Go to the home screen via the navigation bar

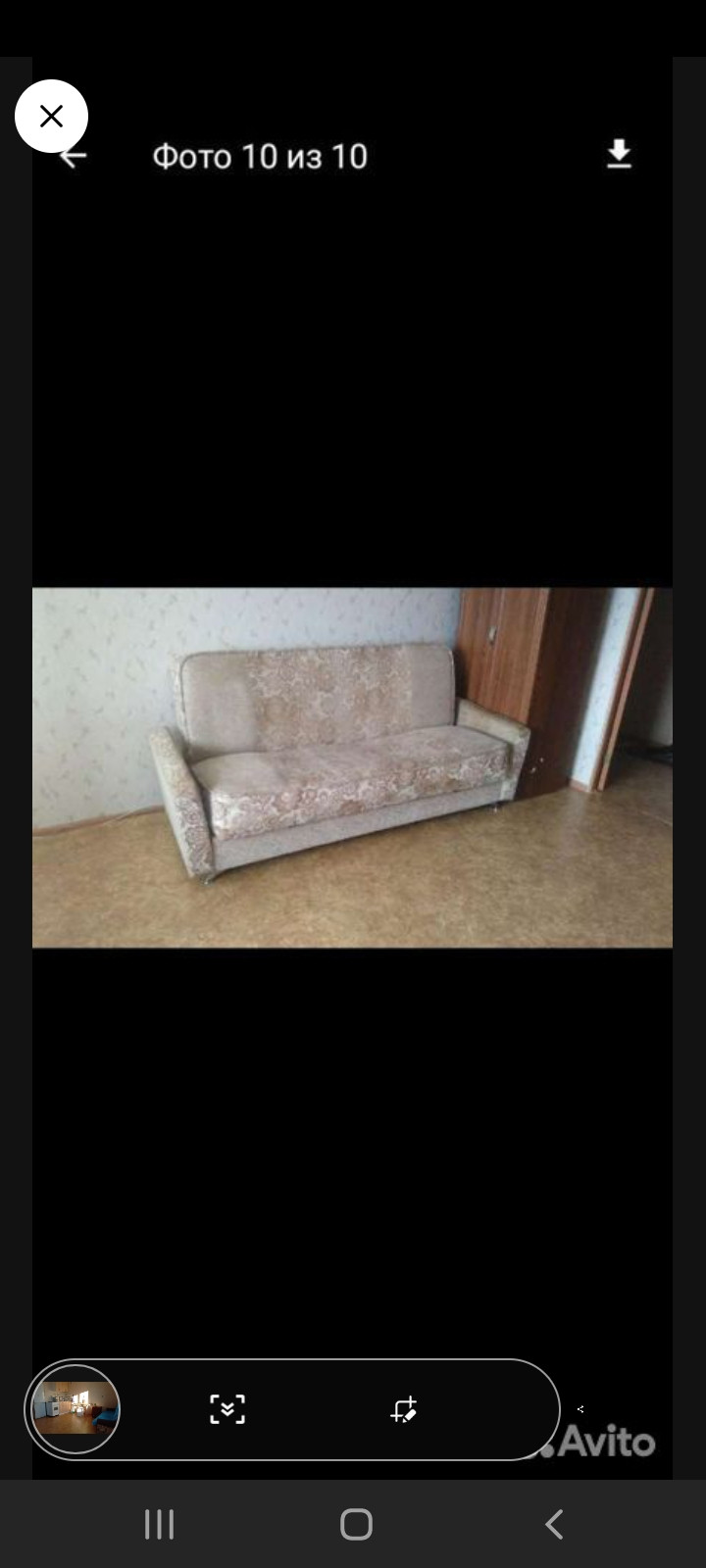coord(356,1524)
